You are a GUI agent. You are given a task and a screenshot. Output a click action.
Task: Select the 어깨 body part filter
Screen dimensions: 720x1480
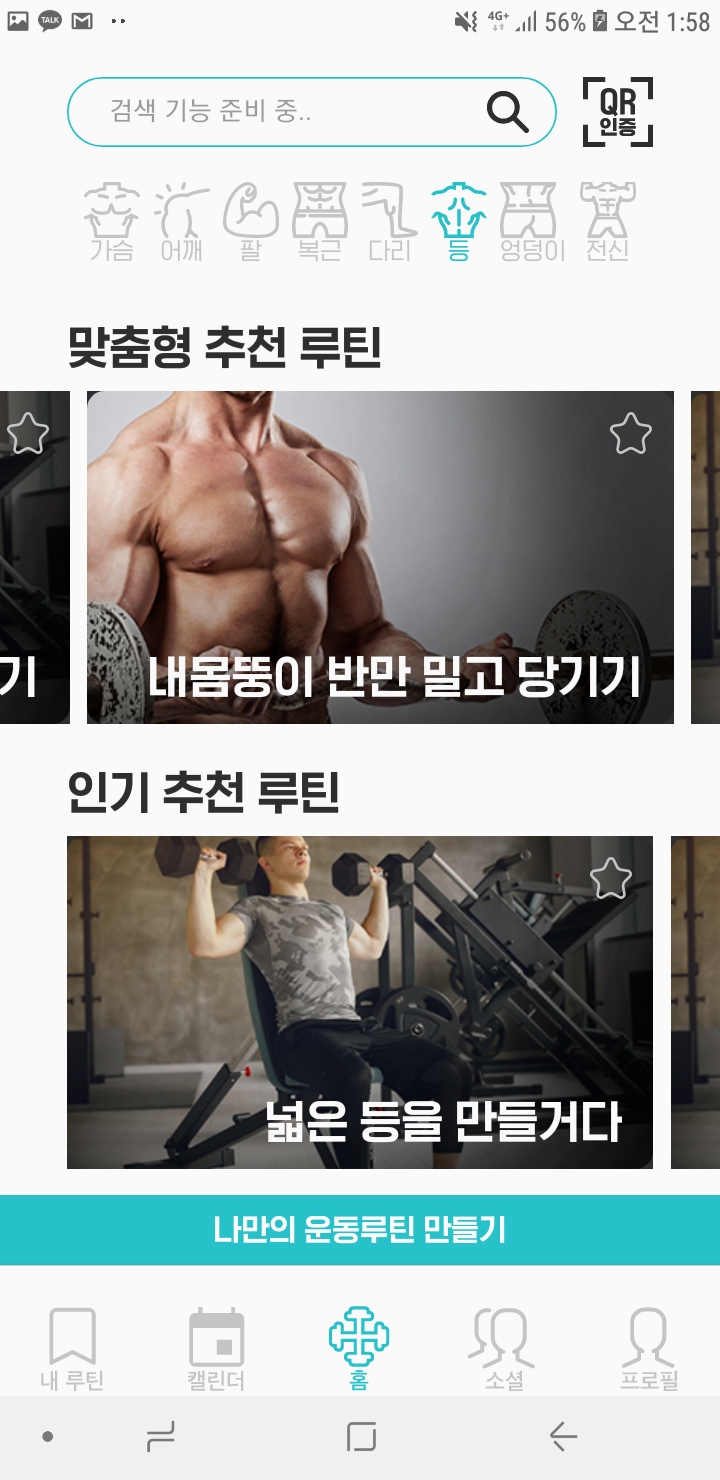click(x=181, y=222)
